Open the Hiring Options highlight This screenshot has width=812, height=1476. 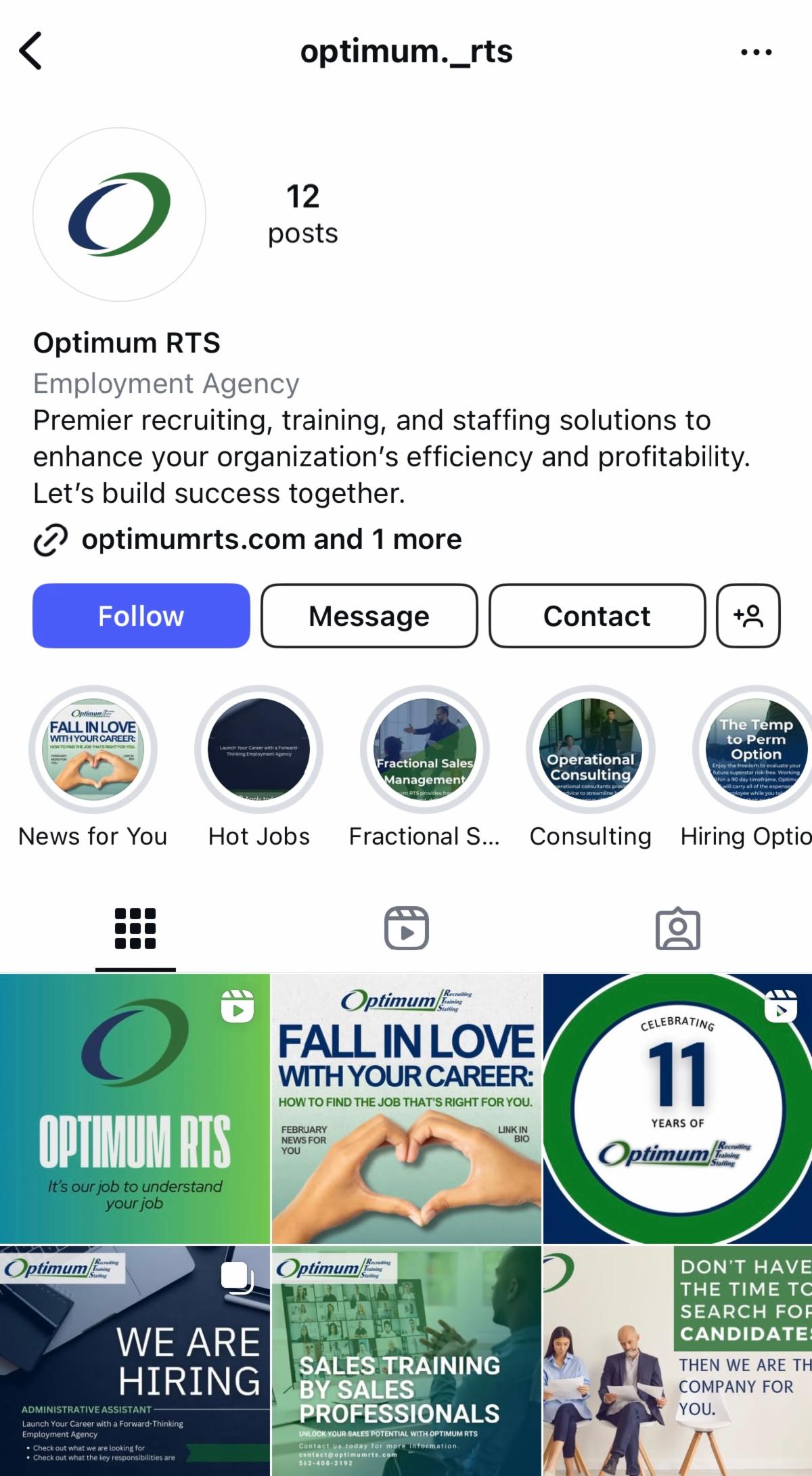click(x=754, y=750)
